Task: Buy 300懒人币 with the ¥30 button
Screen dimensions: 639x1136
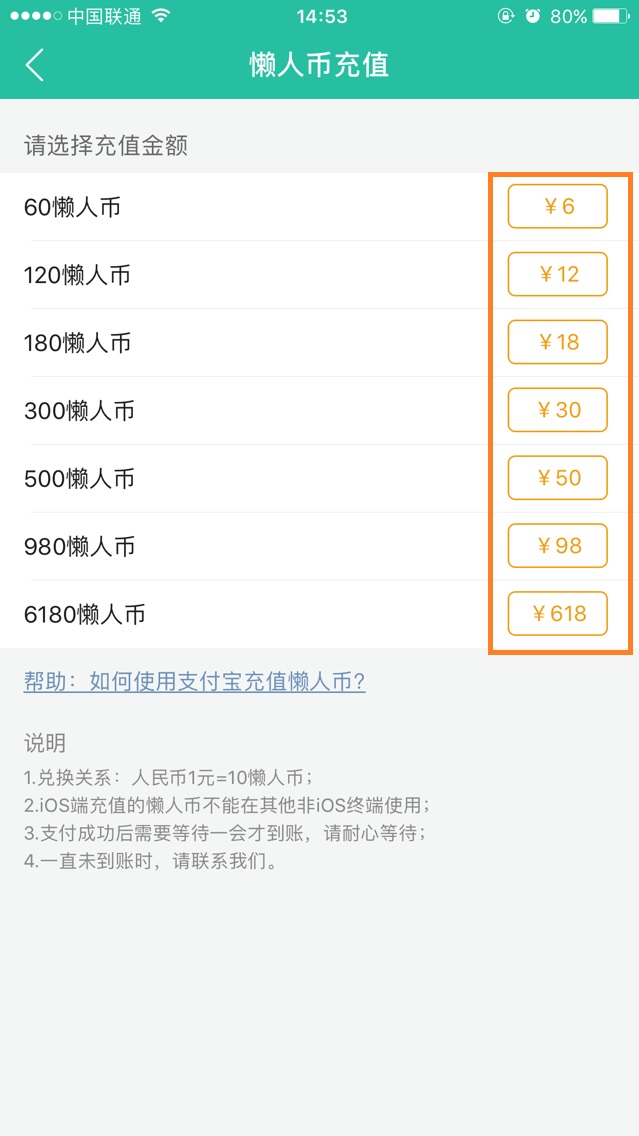Action: pyautogui.click(x=557, y=410)
